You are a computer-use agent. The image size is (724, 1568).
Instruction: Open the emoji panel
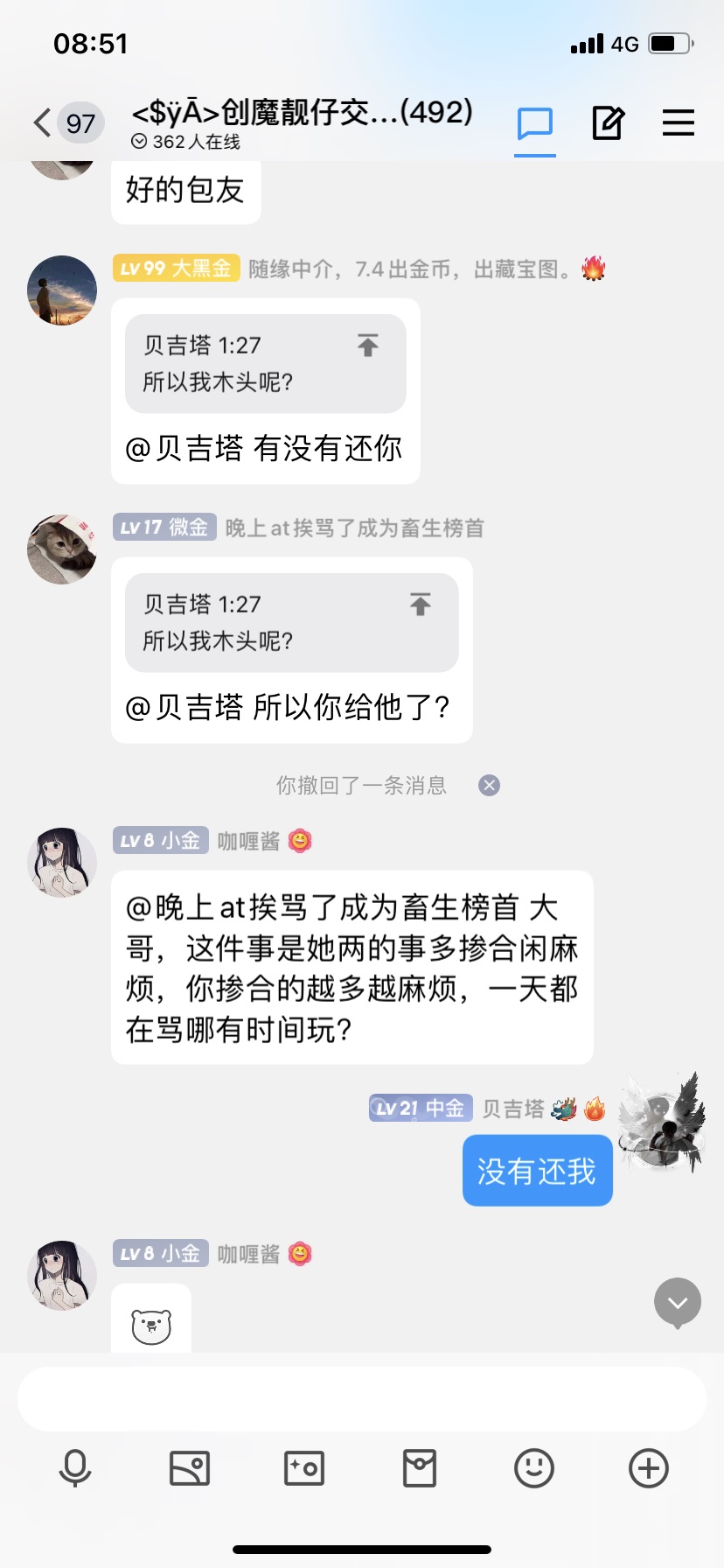pos(534,1468)
